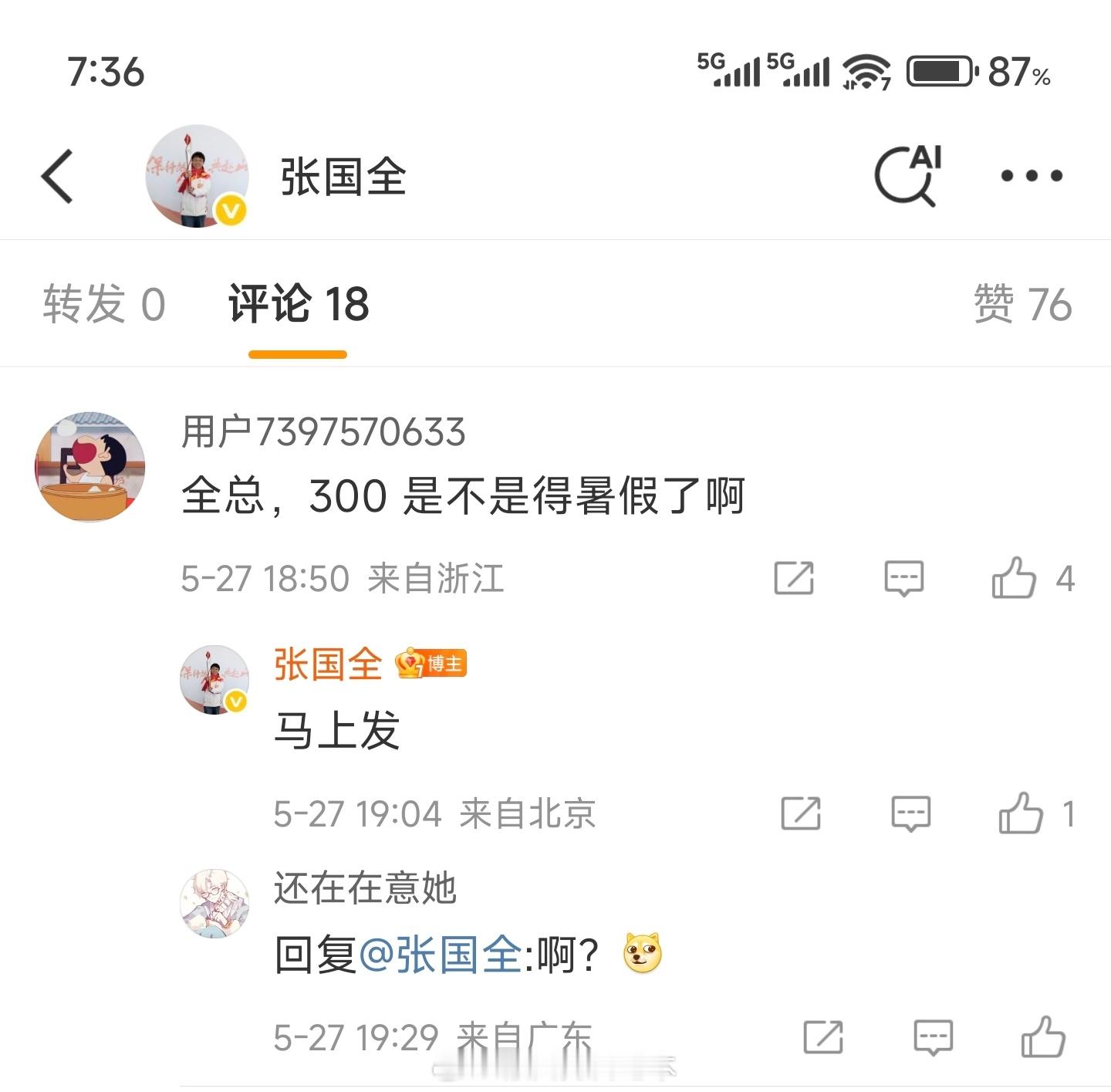Reply to 用户7397570633's comment
Viewport: 1111px width, 1092px height.
coord(903,578)
